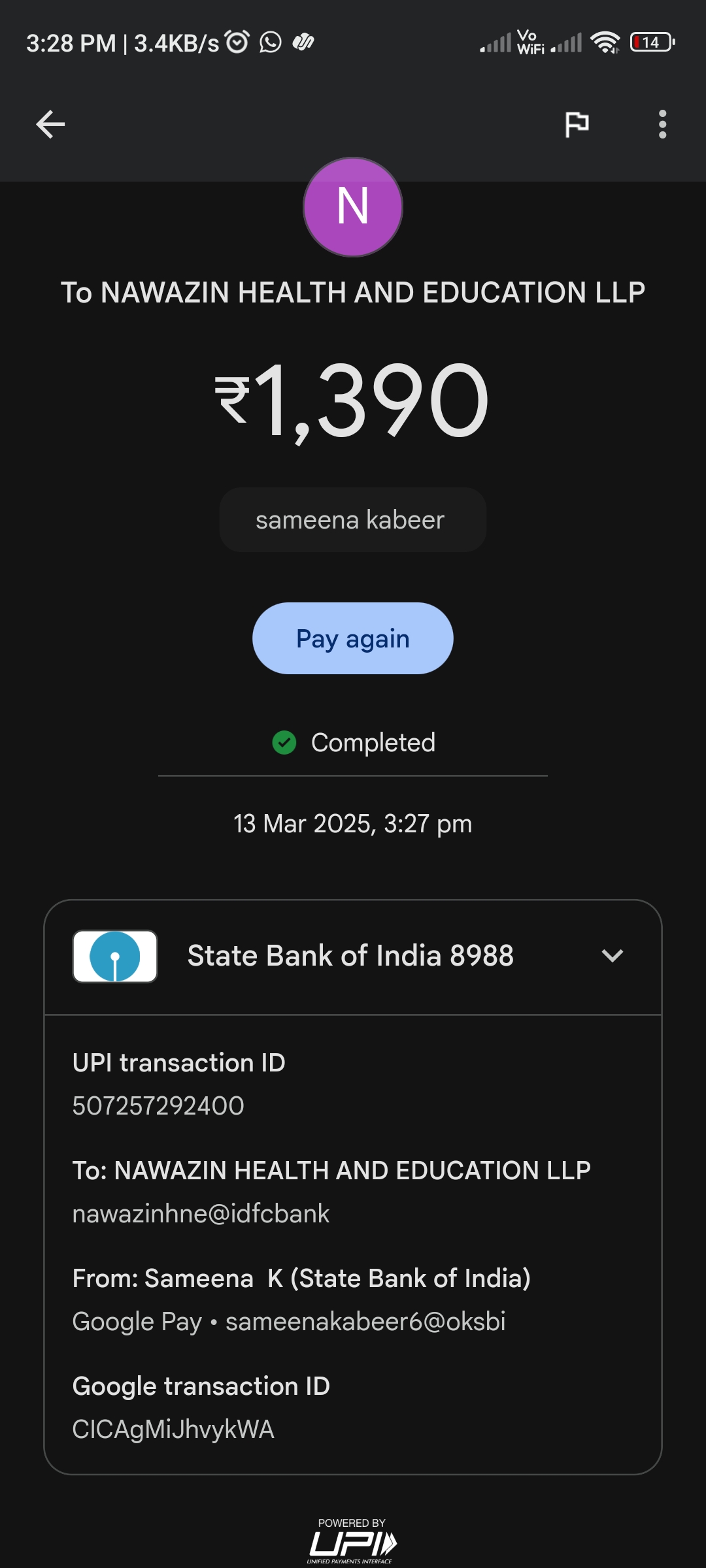Open the three-dot overflow menu
706x1568 pixels.
pos(662,124)
